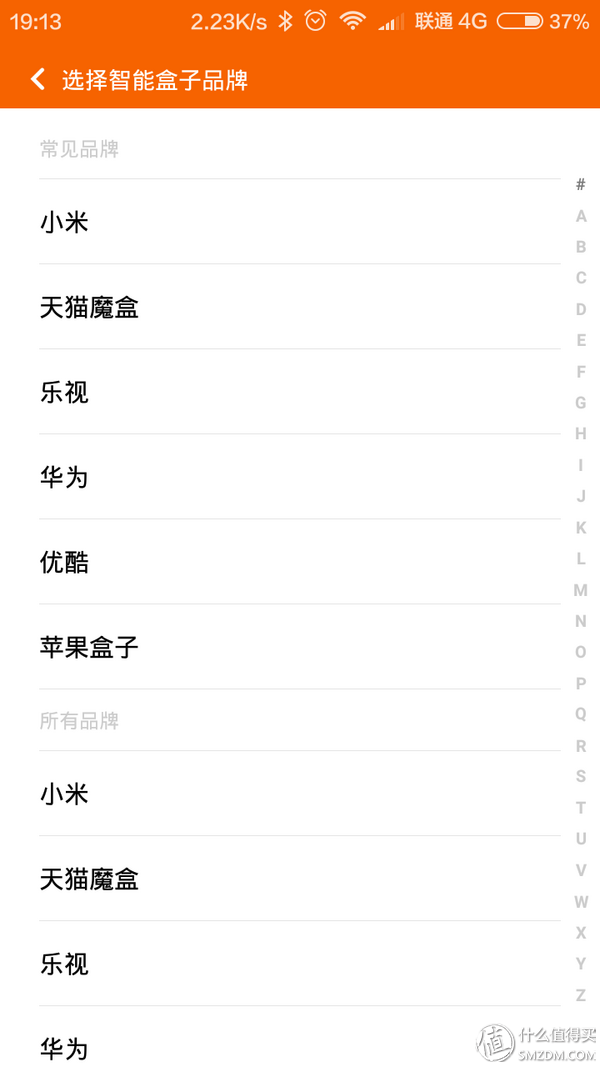600x1067 pixels.
Task: Choose 华为 from the 所有品牌 section
Action: (x=65, y=1048)
